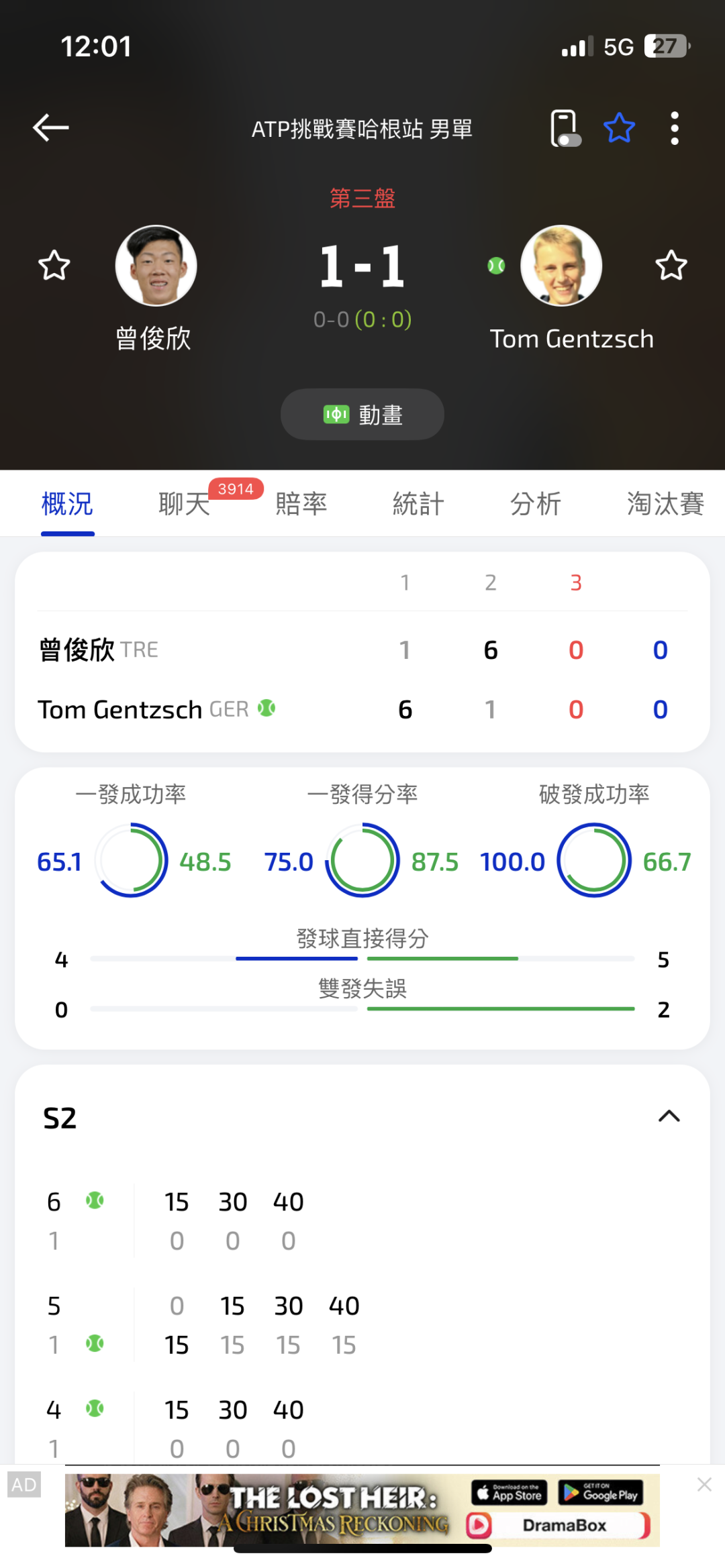
Task: Go back using the arrow icon
Action: [51, 127]
